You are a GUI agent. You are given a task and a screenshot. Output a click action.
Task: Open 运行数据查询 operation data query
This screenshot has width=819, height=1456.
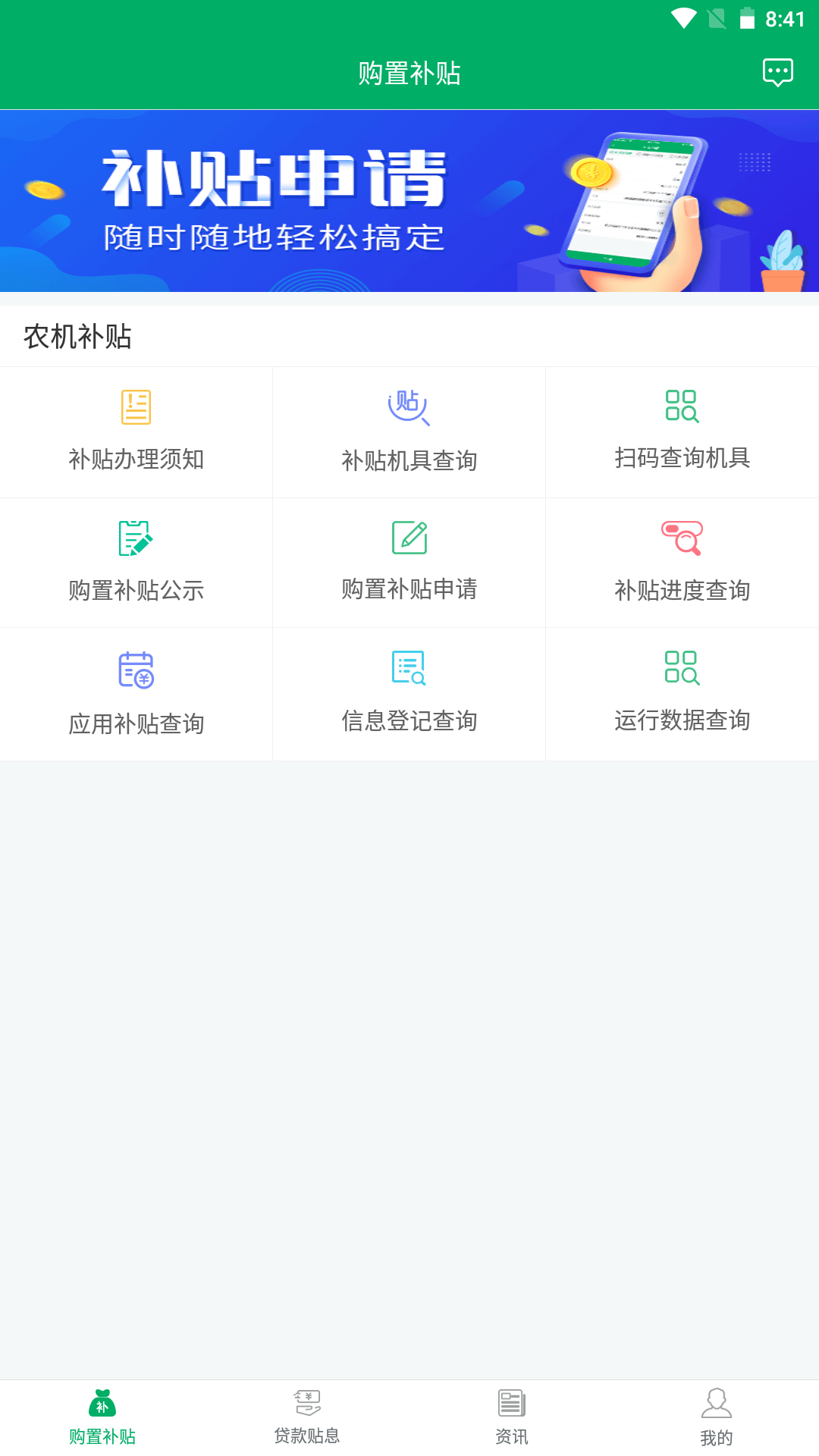[682, 694]
